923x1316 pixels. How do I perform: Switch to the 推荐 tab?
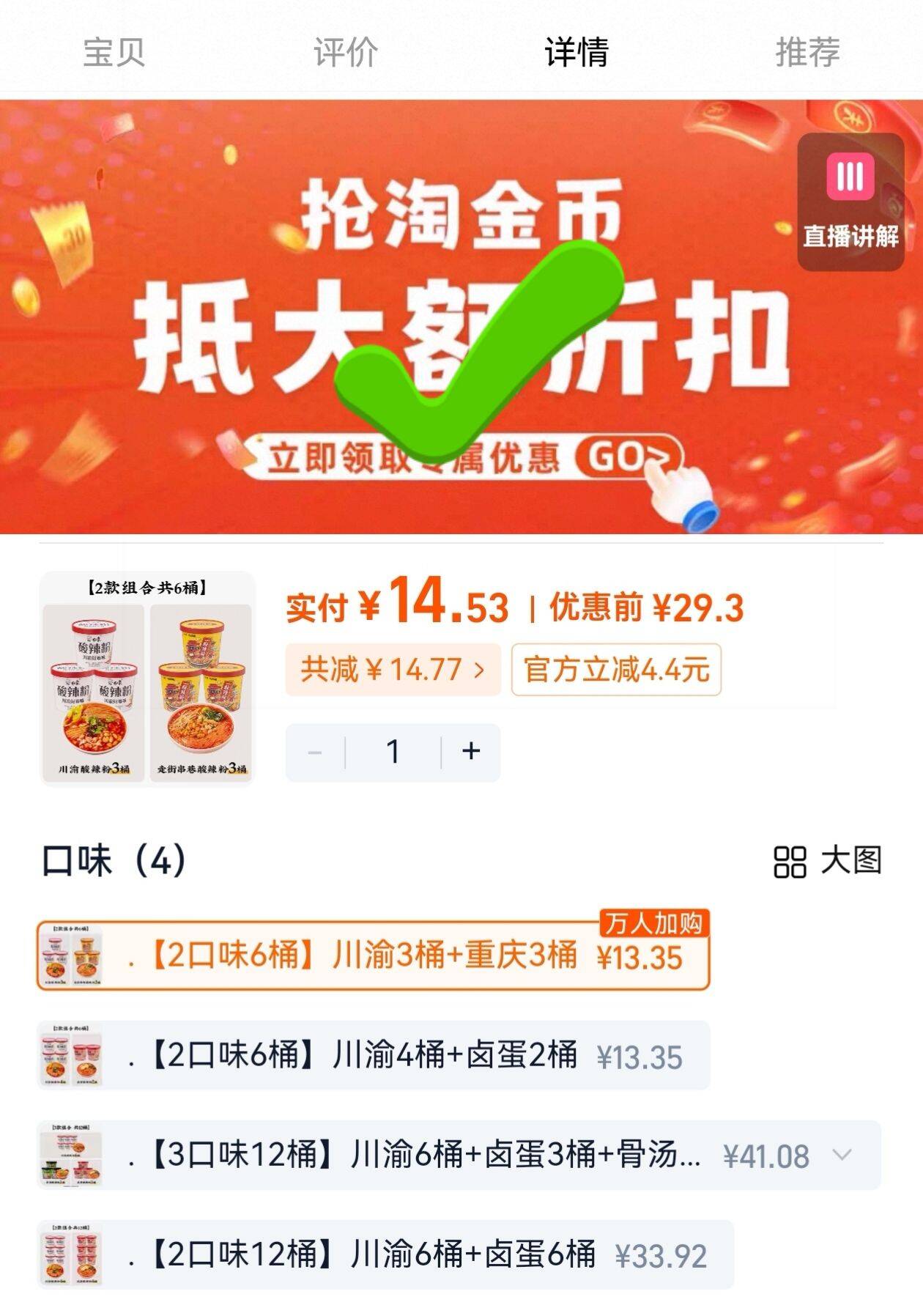(807, 52)
